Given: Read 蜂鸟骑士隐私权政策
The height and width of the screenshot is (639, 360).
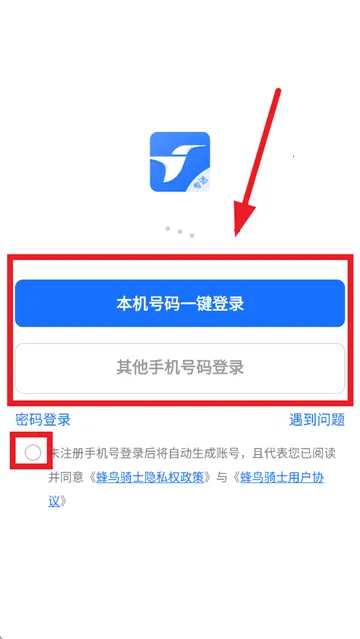Looking at the screenshot, I should pyautogui.click(x=149, y=477).
